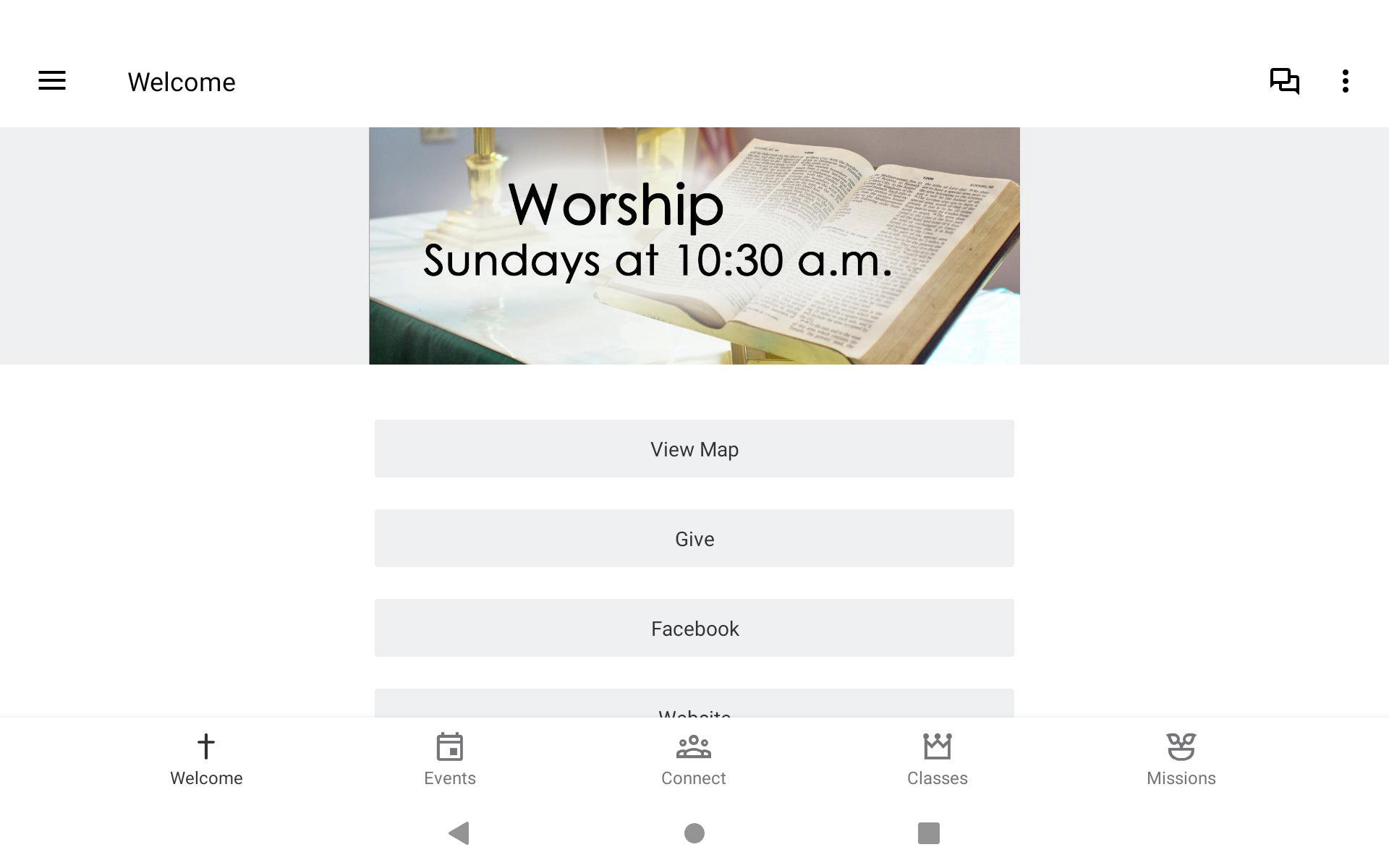
Task: Go to the Connect tab
Action: (693, 759)
